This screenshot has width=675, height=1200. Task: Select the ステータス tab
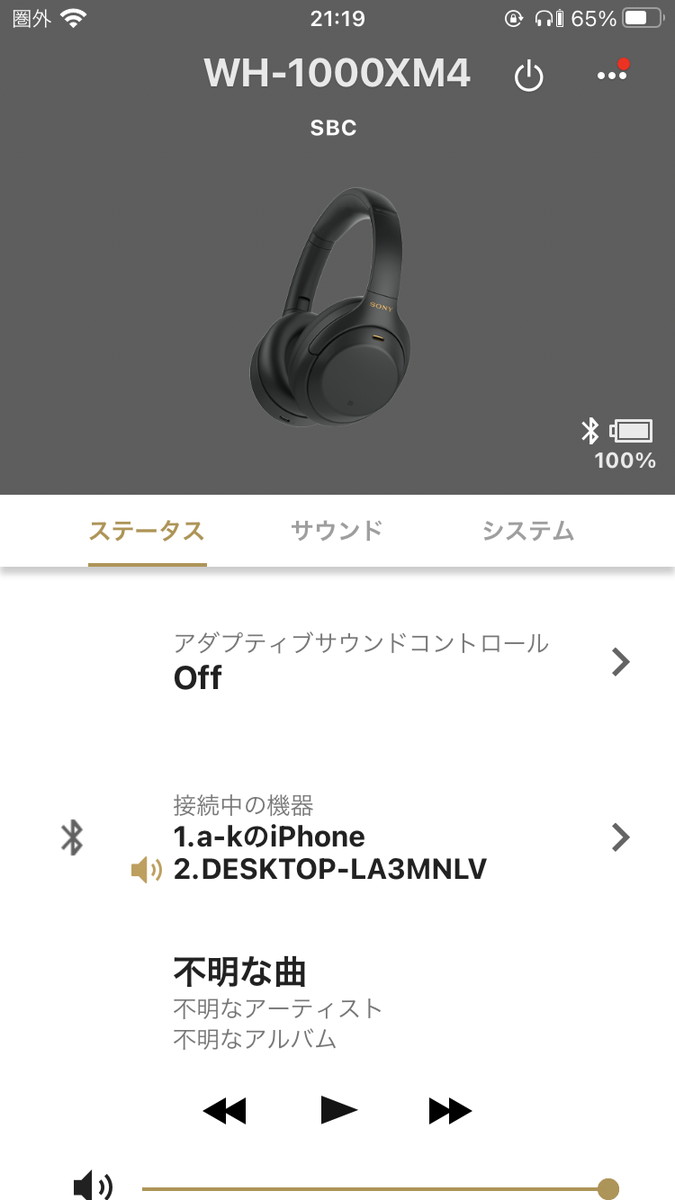tap(147, 530)
